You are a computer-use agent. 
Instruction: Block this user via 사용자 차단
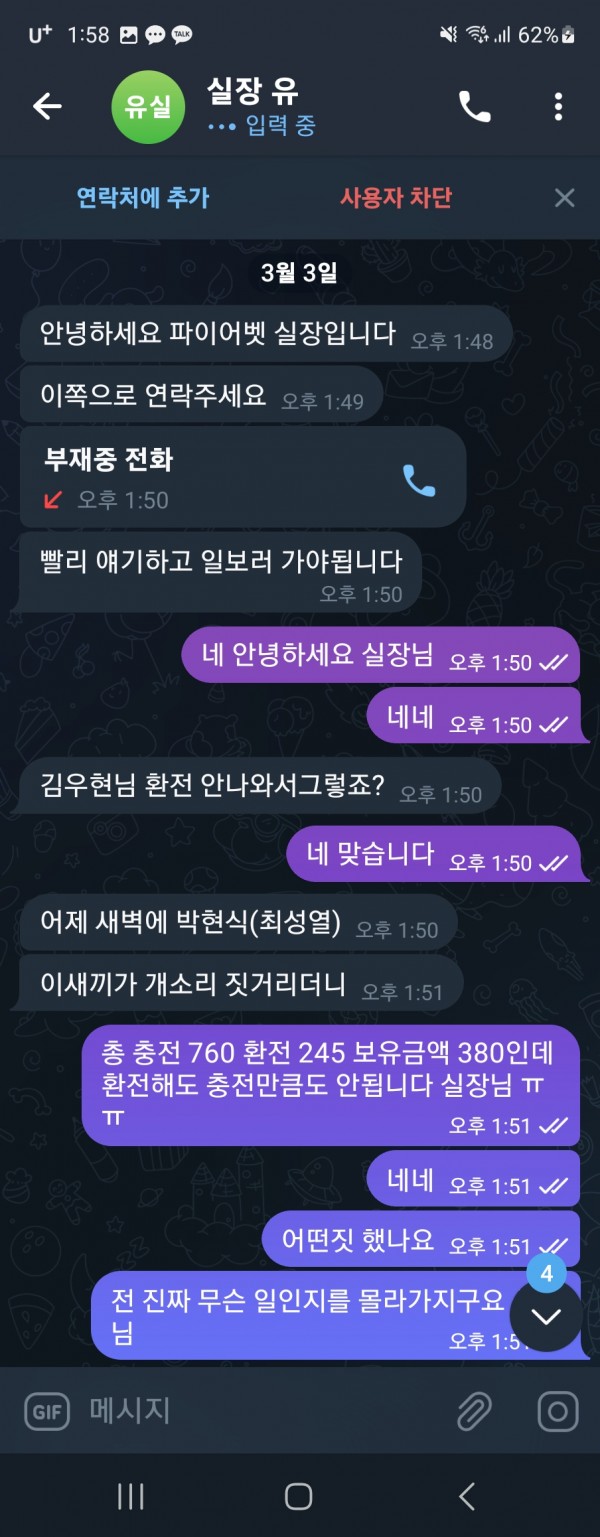pyautogui.click(x=396, y=197)
